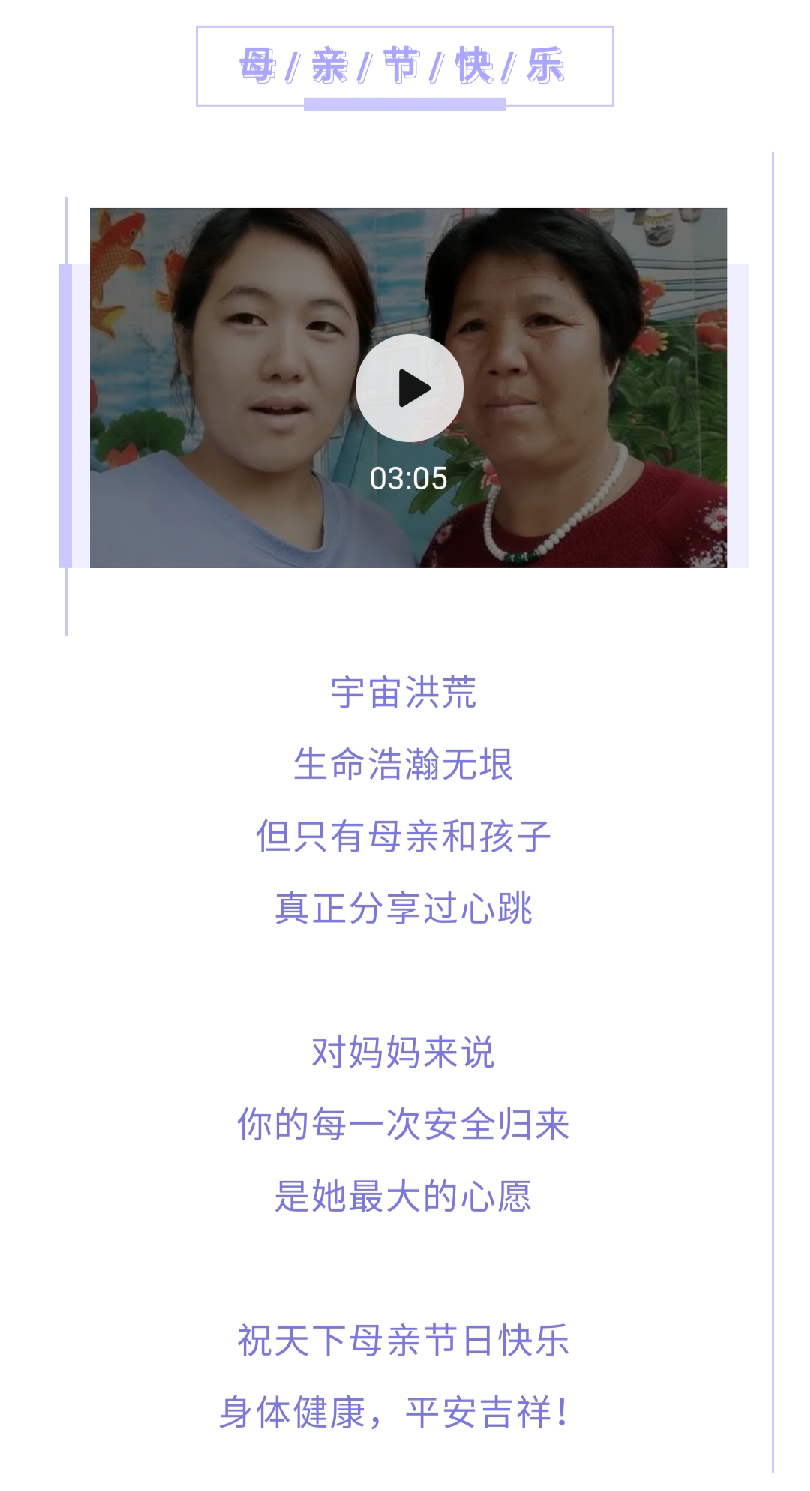
Task: Tap the phrase 但只有母亲和孩子
Action: [x=404, y=838]
